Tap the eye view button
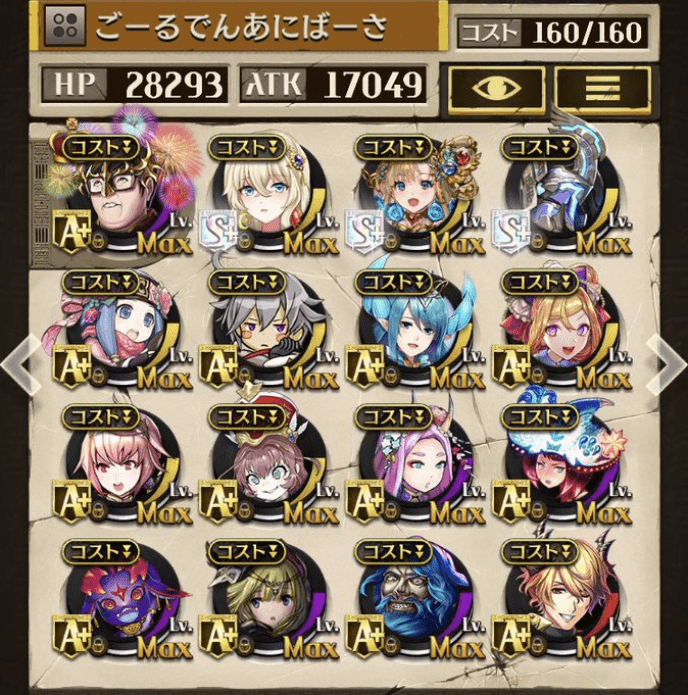The image size is (688, 695). point(496,86)
